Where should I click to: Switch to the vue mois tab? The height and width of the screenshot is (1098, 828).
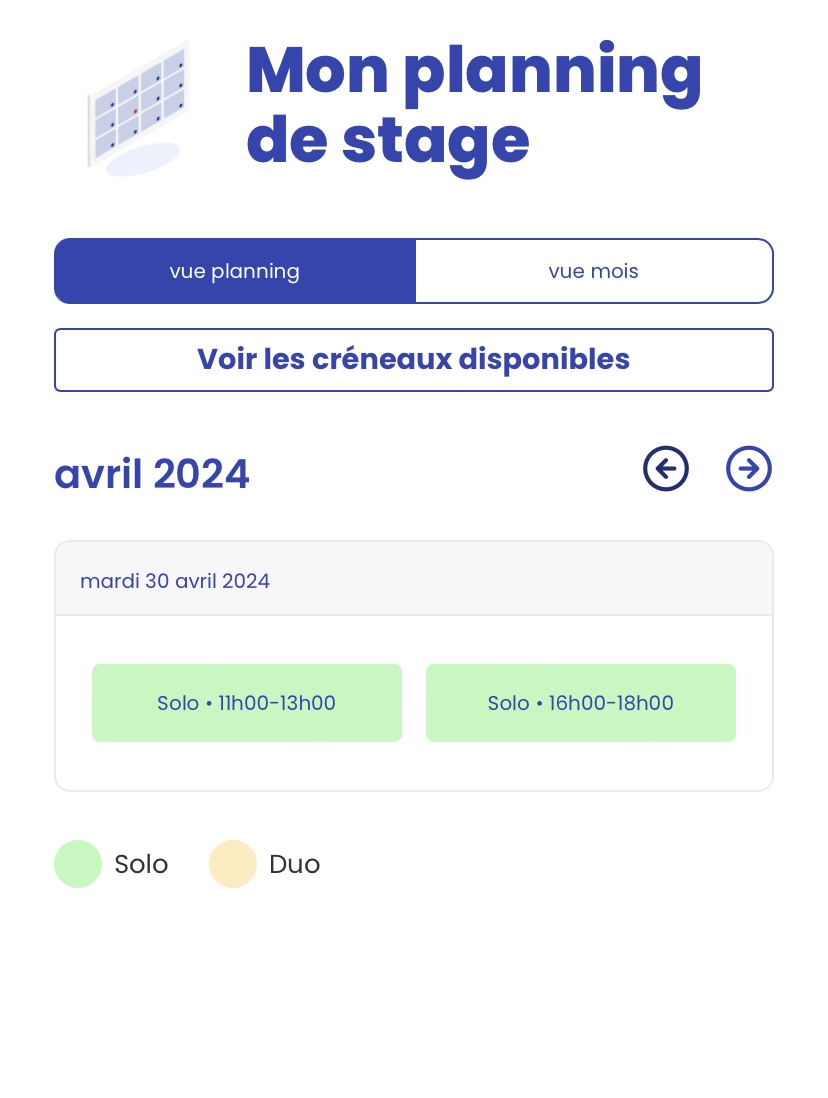[x=593, y=271]
